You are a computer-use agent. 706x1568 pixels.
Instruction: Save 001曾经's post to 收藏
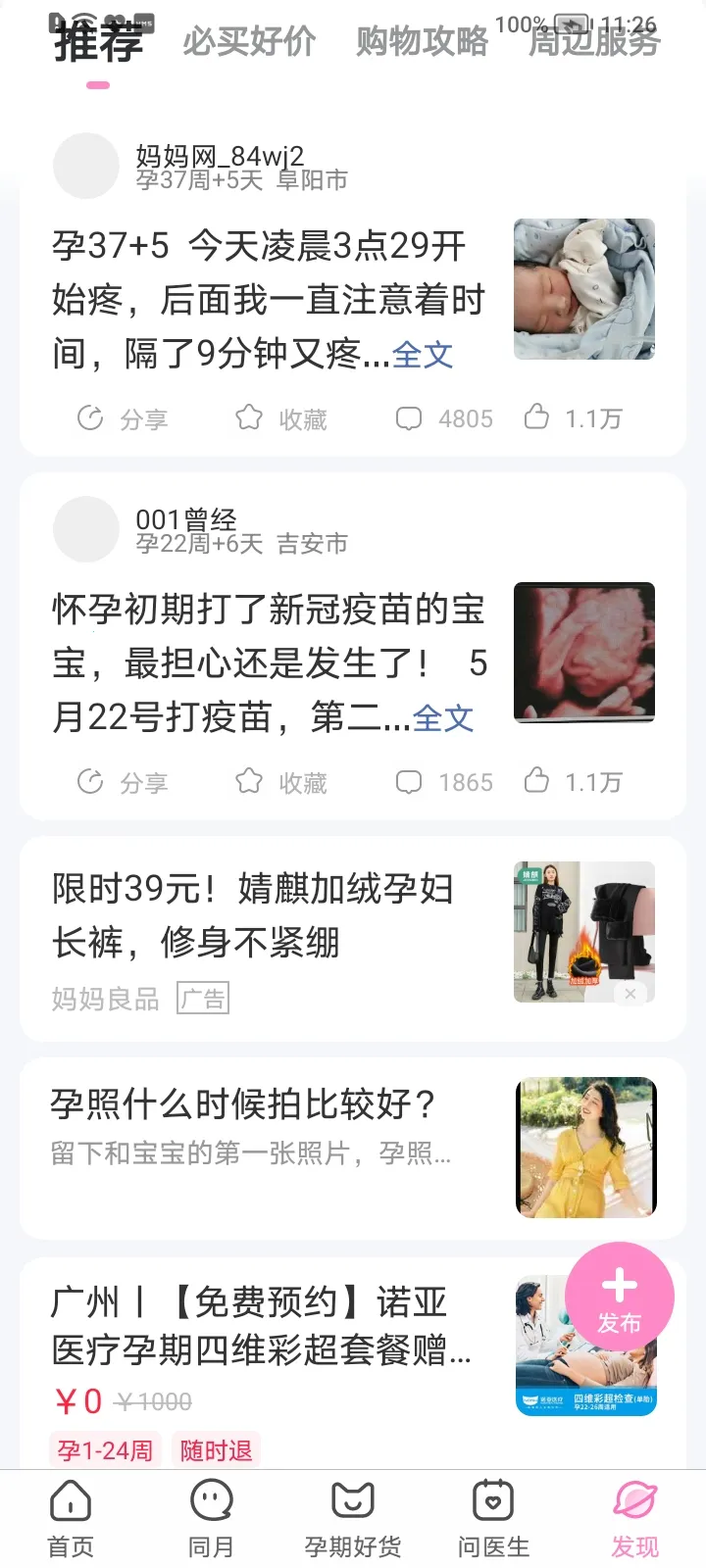[x=281, y=783]
